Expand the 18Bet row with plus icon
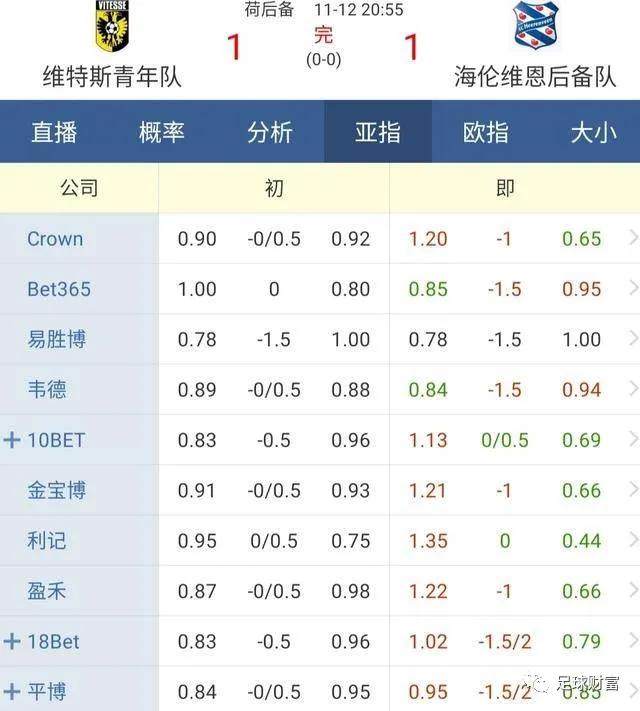Screen dimensions: 640x711 12,641
